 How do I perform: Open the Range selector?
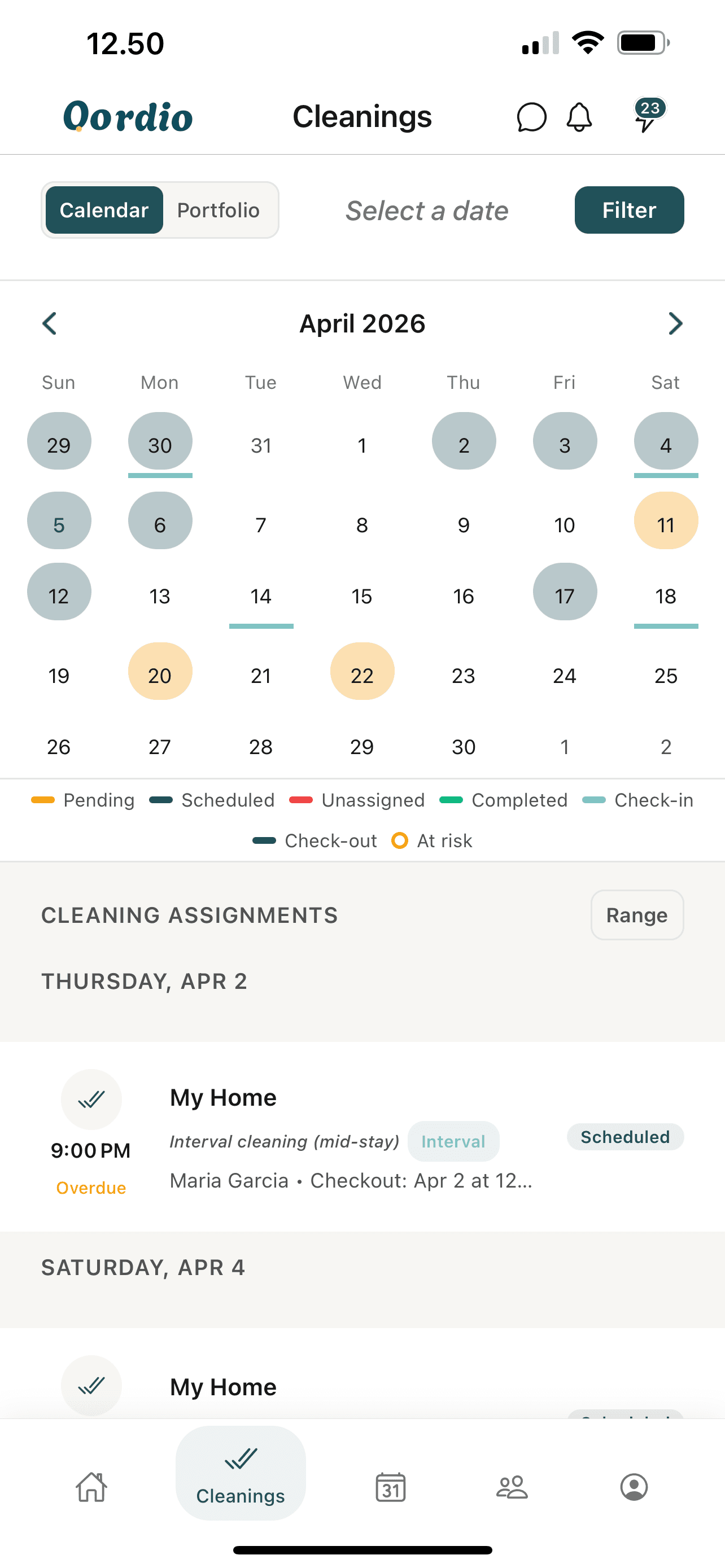(x=637, y=915)
